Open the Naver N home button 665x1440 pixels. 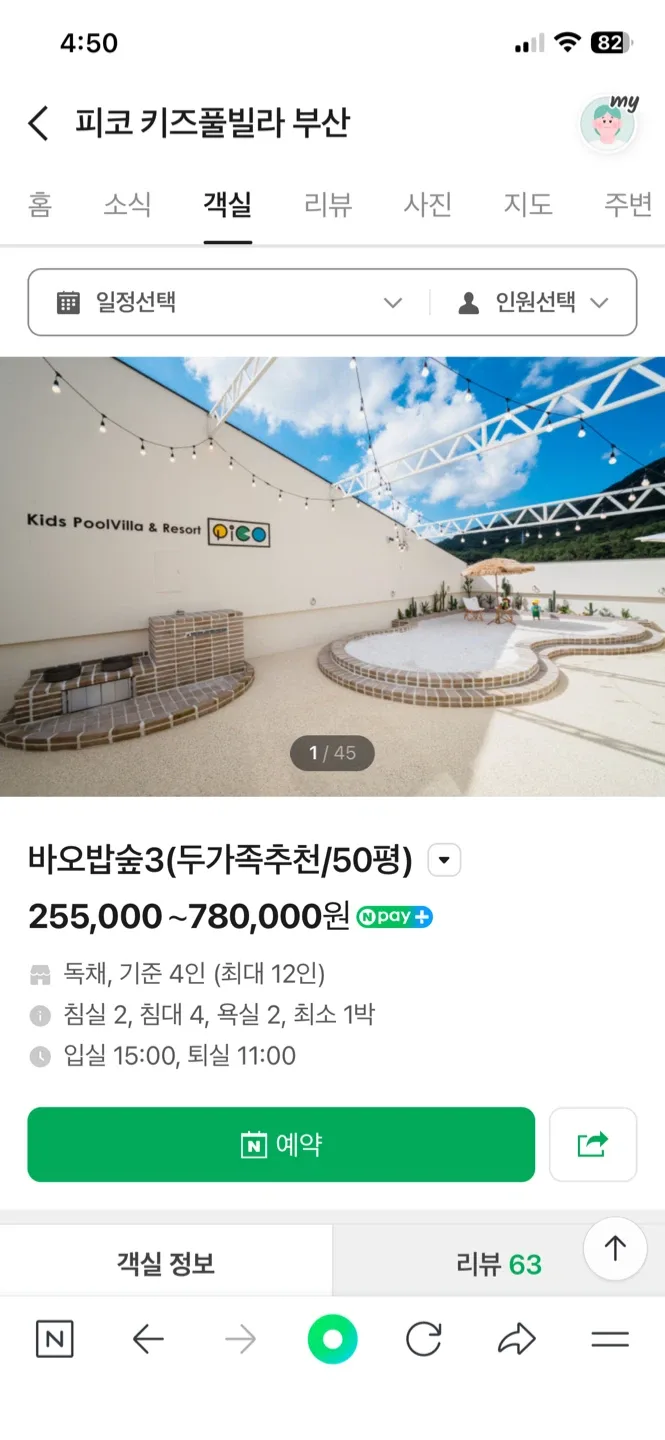coord(54,1340)
